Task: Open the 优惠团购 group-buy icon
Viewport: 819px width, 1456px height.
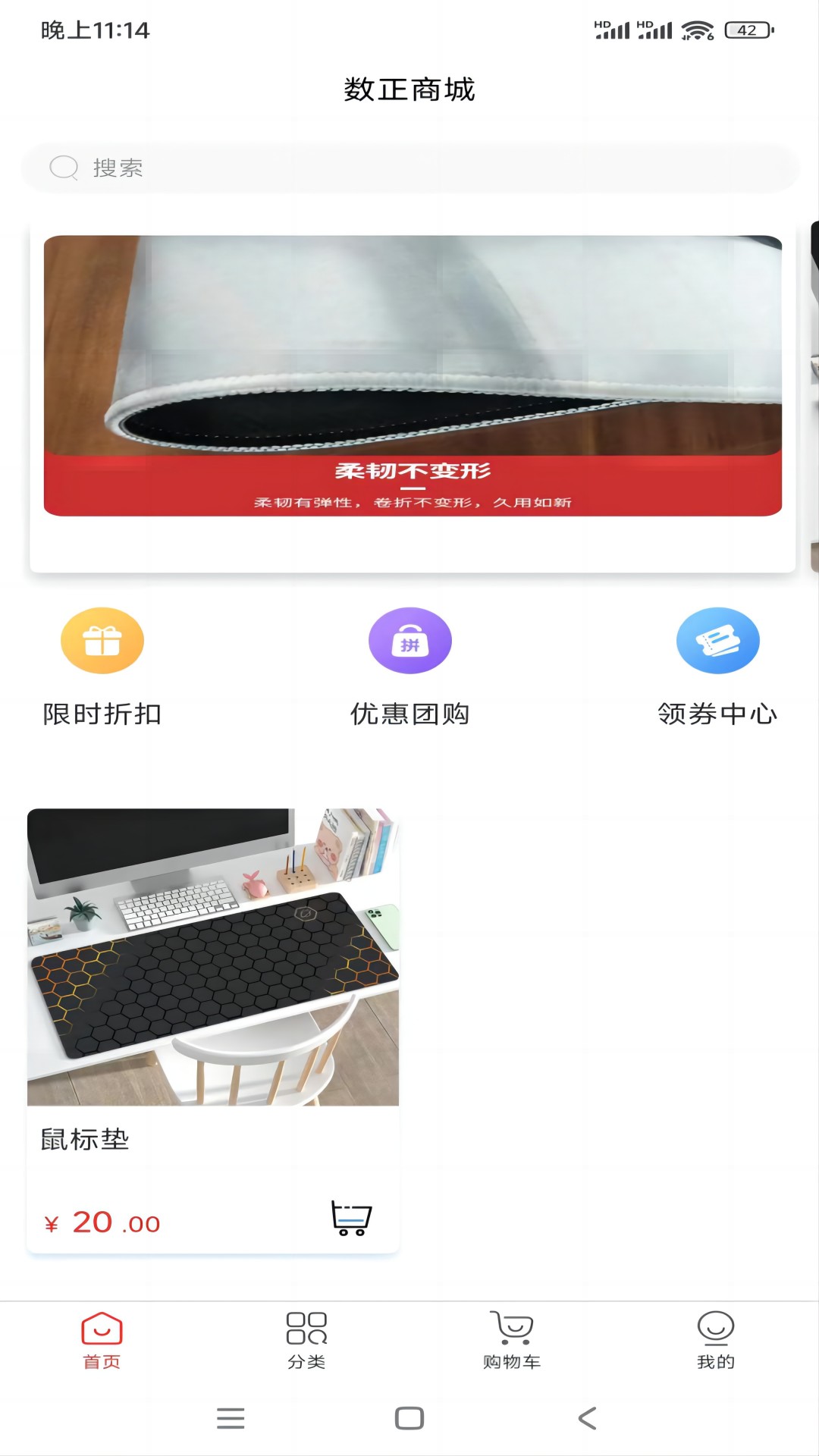Action: click(x=409, y=640)
